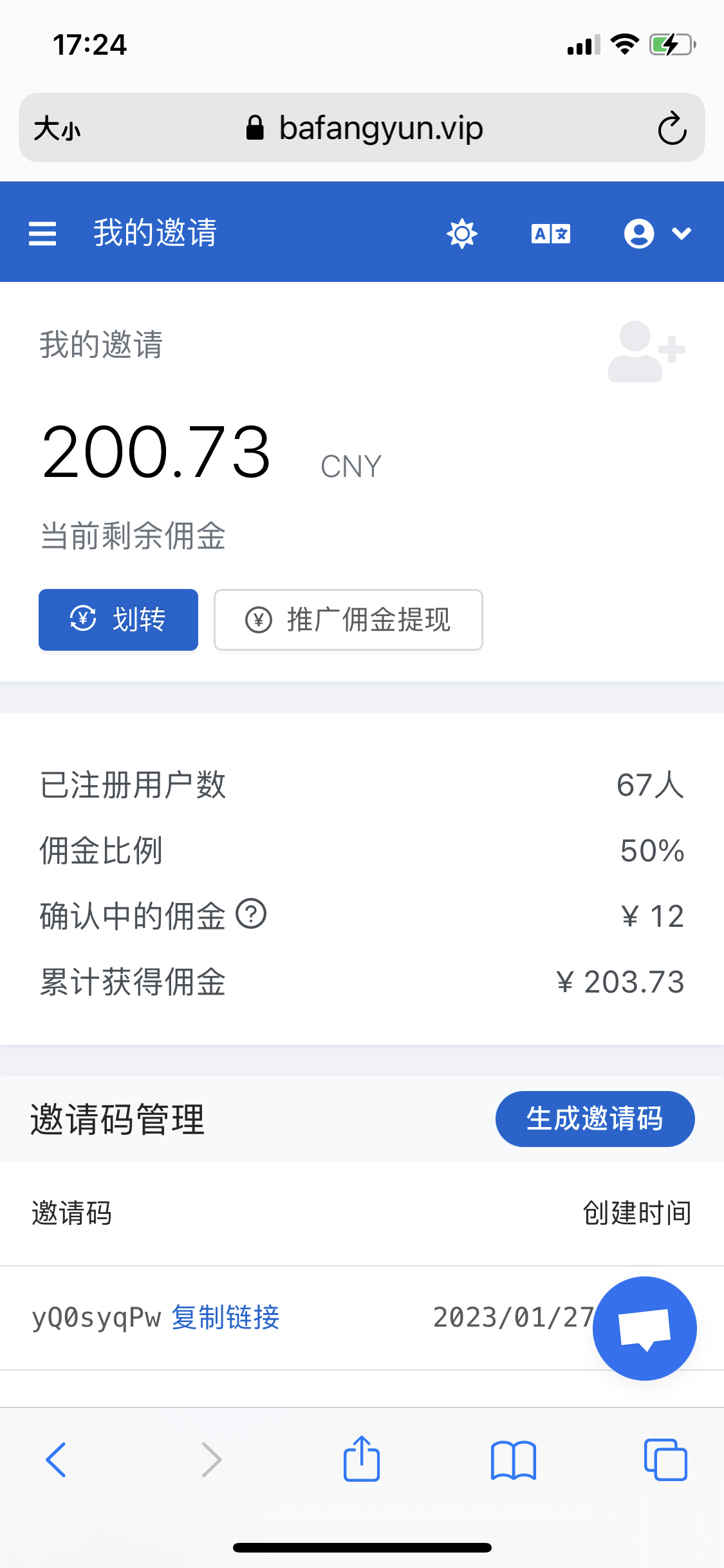Reload the page in Safari
Viewport: 724px width, 1568px height.
(x=672, y=128)
